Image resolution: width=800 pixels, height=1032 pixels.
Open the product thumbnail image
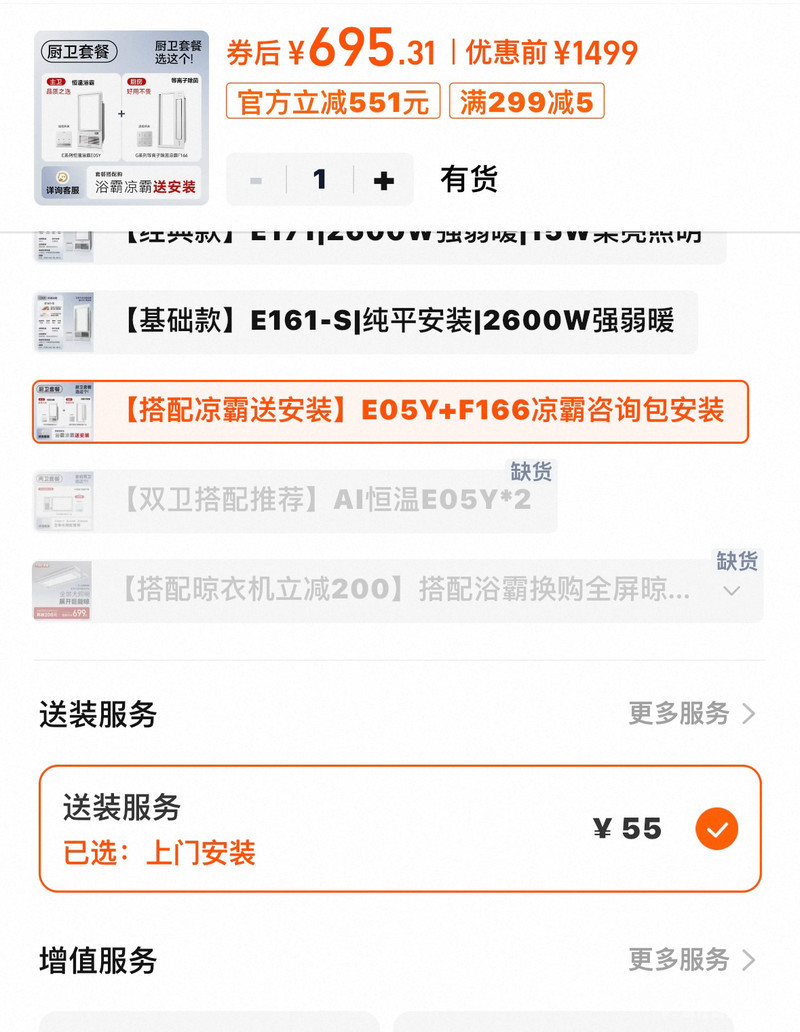[121, 118]
